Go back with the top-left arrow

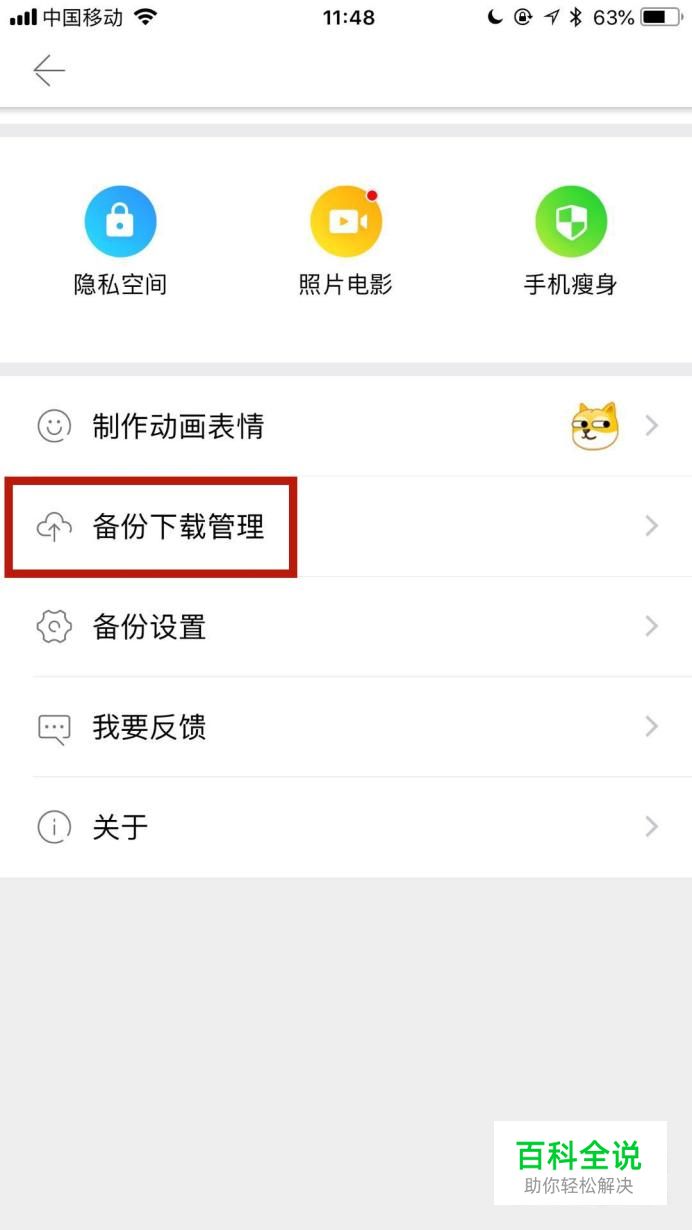coord(49,70)
